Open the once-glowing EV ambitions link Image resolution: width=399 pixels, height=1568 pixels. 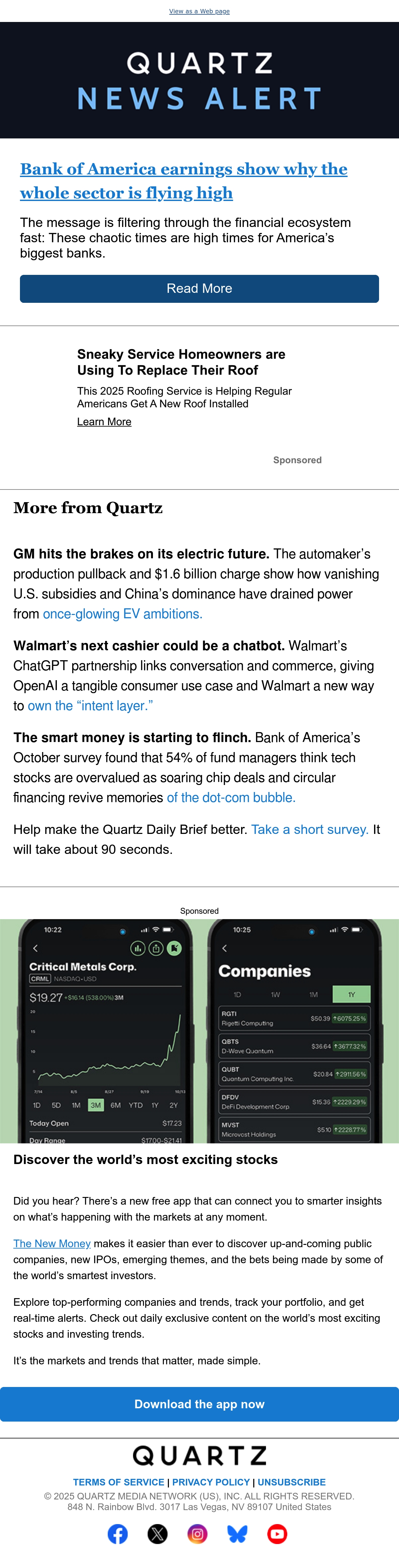(x=122, y=614)
